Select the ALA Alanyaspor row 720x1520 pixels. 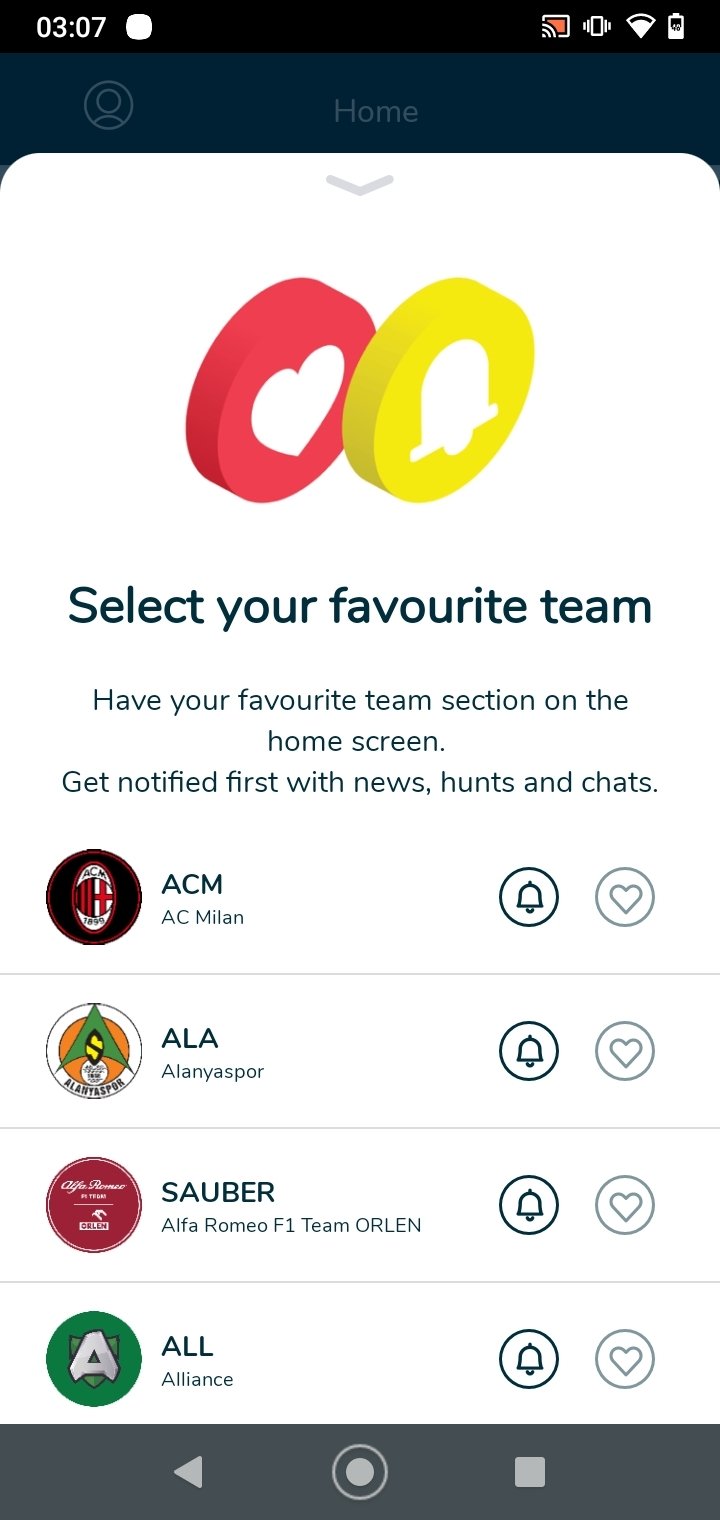(x=360, y=1051)
